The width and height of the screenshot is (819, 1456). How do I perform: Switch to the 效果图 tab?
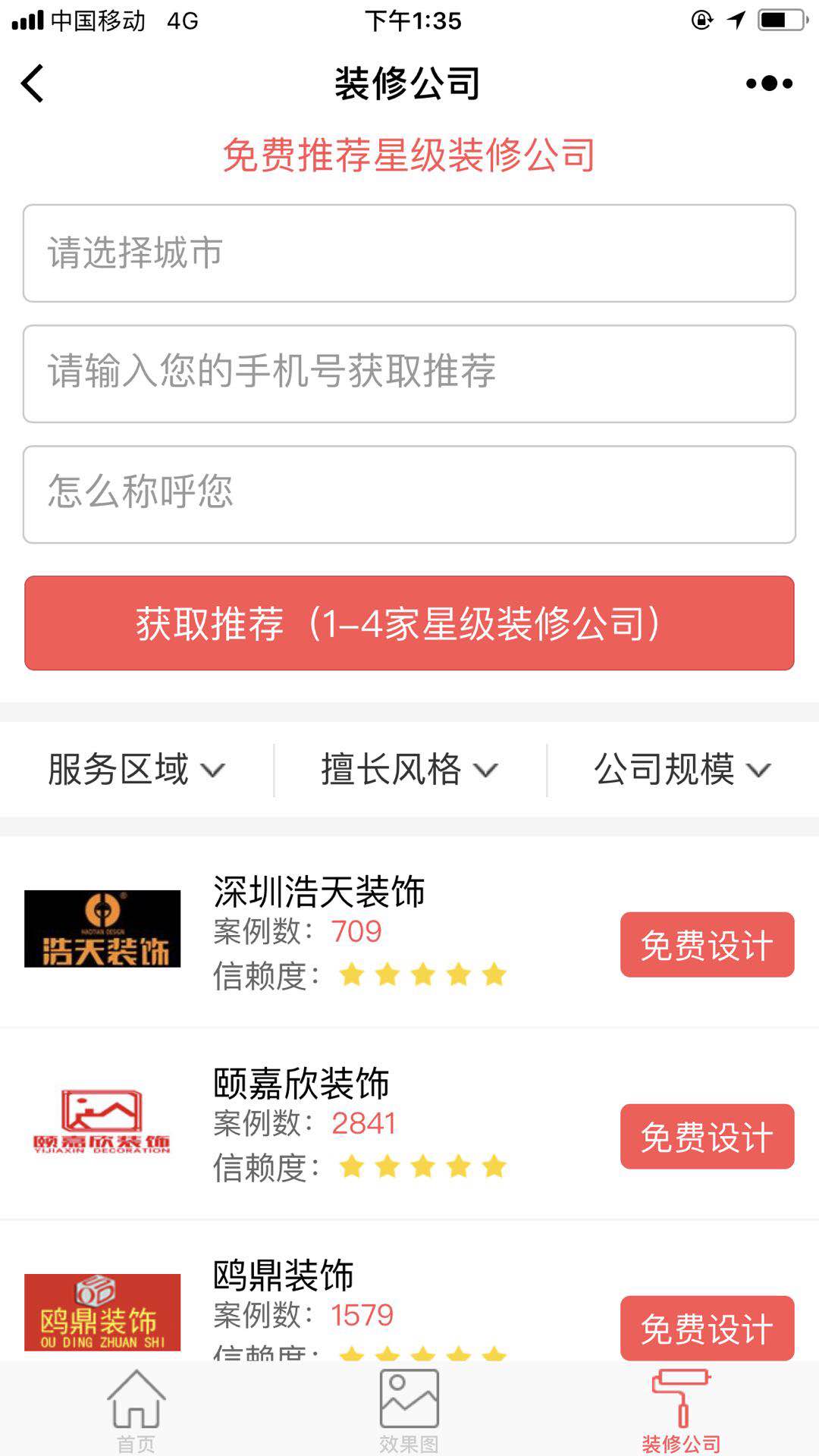click(409, 1410)
